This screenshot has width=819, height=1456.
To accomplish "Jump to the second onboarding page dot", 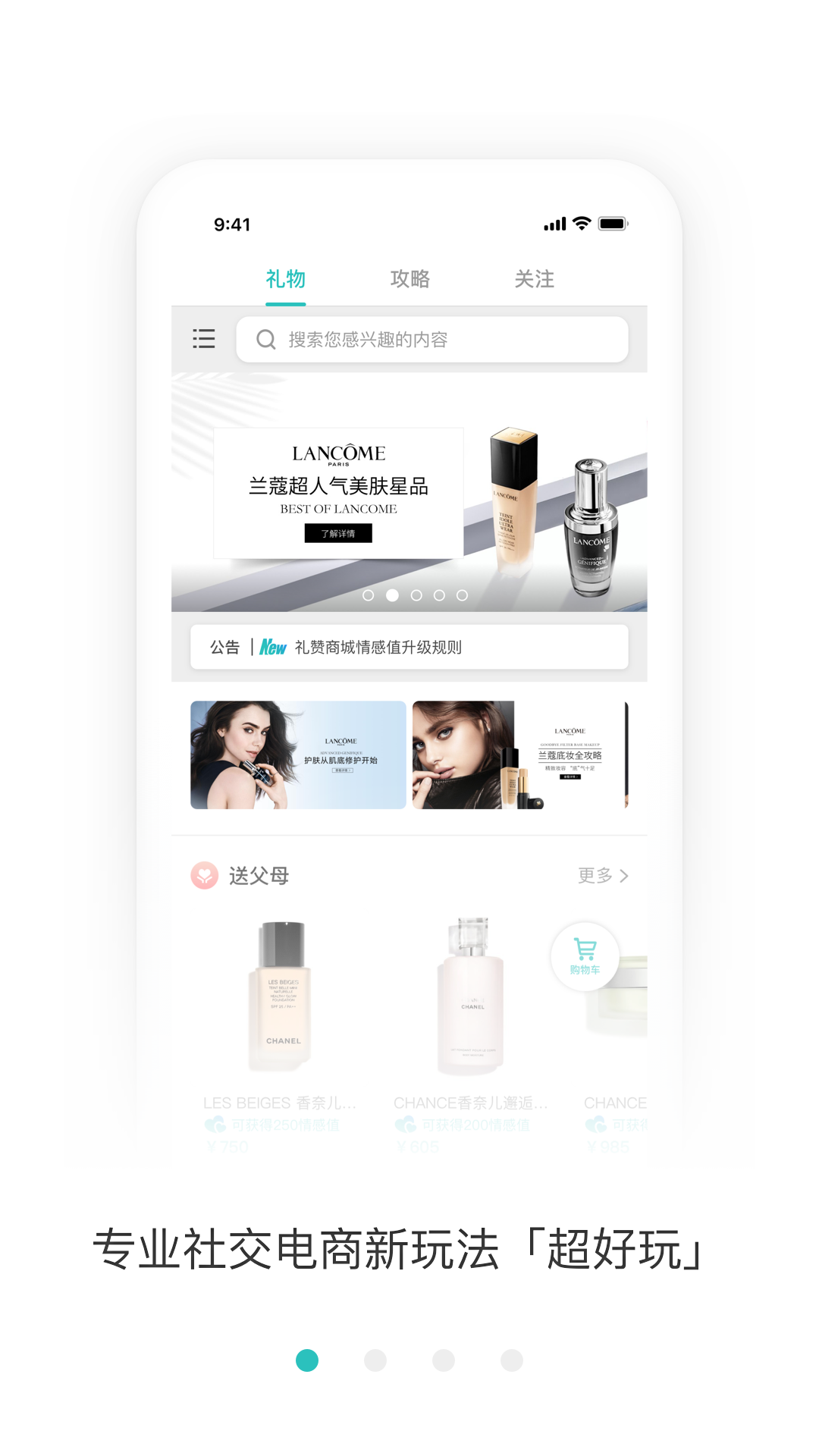I will [x=375, y=1360].
